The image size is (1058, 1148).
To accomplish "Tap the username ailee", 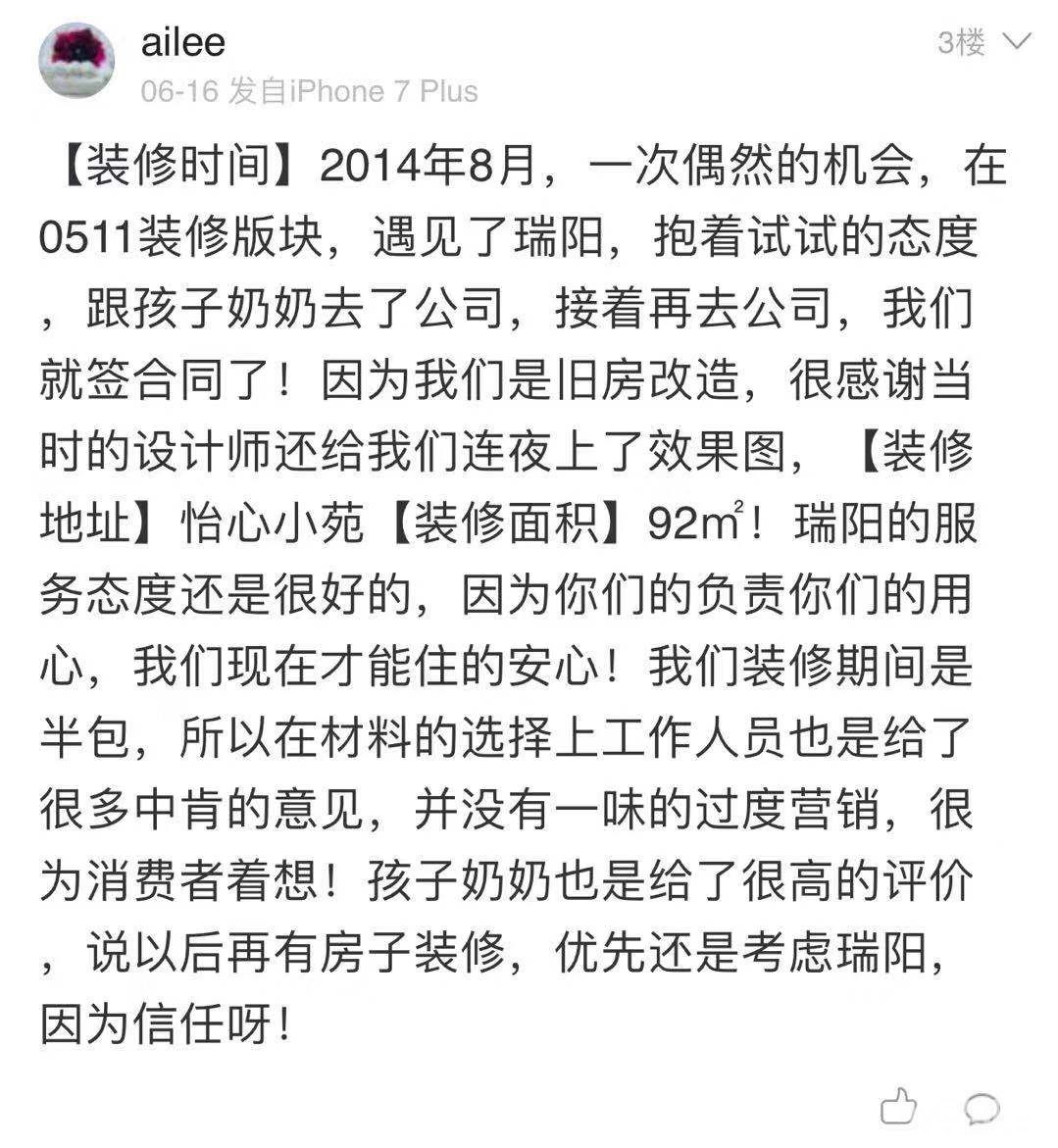I will click(183, 42).
